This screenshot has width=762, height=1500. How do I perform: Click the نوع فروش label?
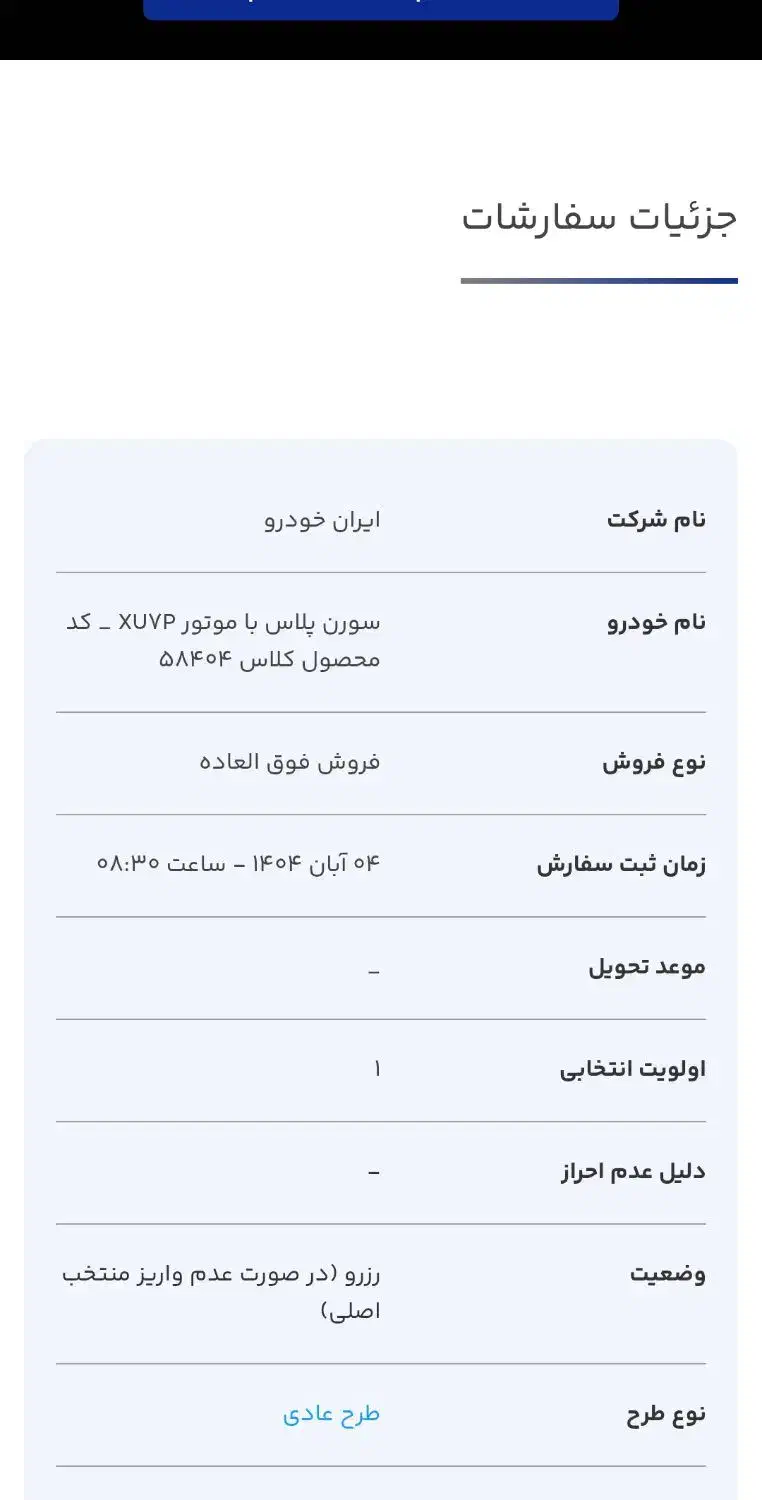(655, 761)
